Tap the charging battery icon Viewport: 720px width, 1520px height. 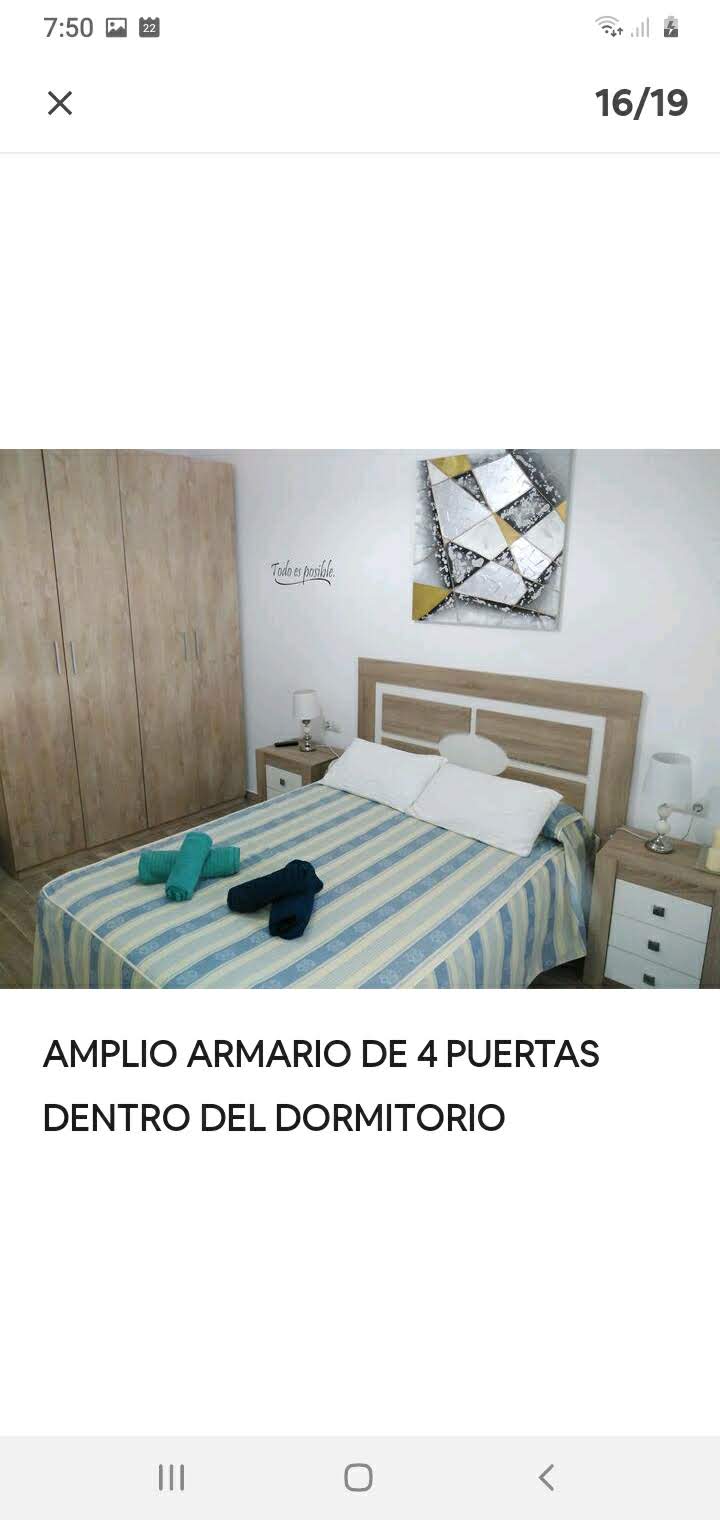(673, 27)
